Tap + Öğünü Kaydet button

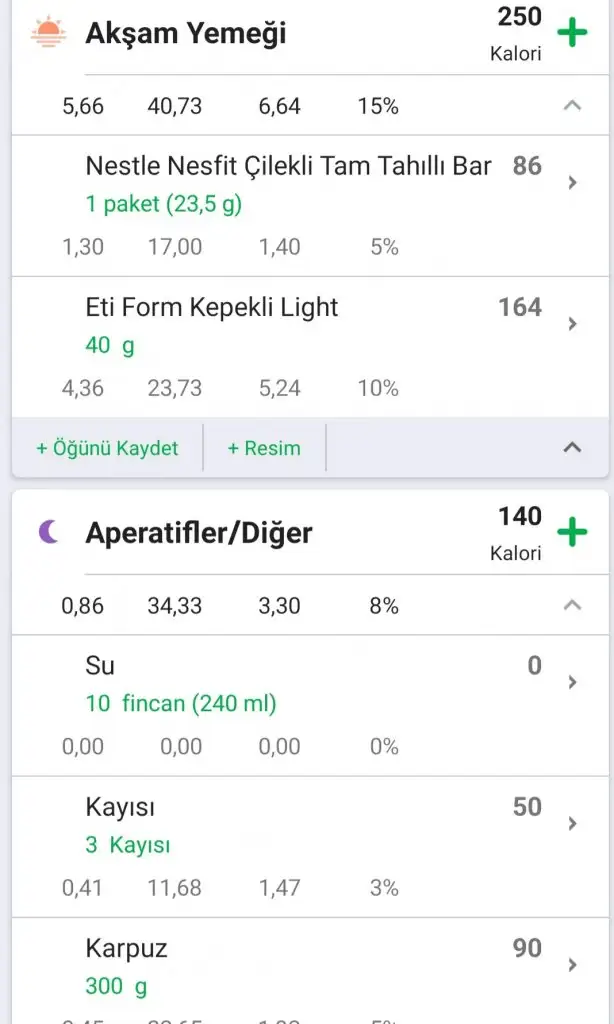click(107, 448)
